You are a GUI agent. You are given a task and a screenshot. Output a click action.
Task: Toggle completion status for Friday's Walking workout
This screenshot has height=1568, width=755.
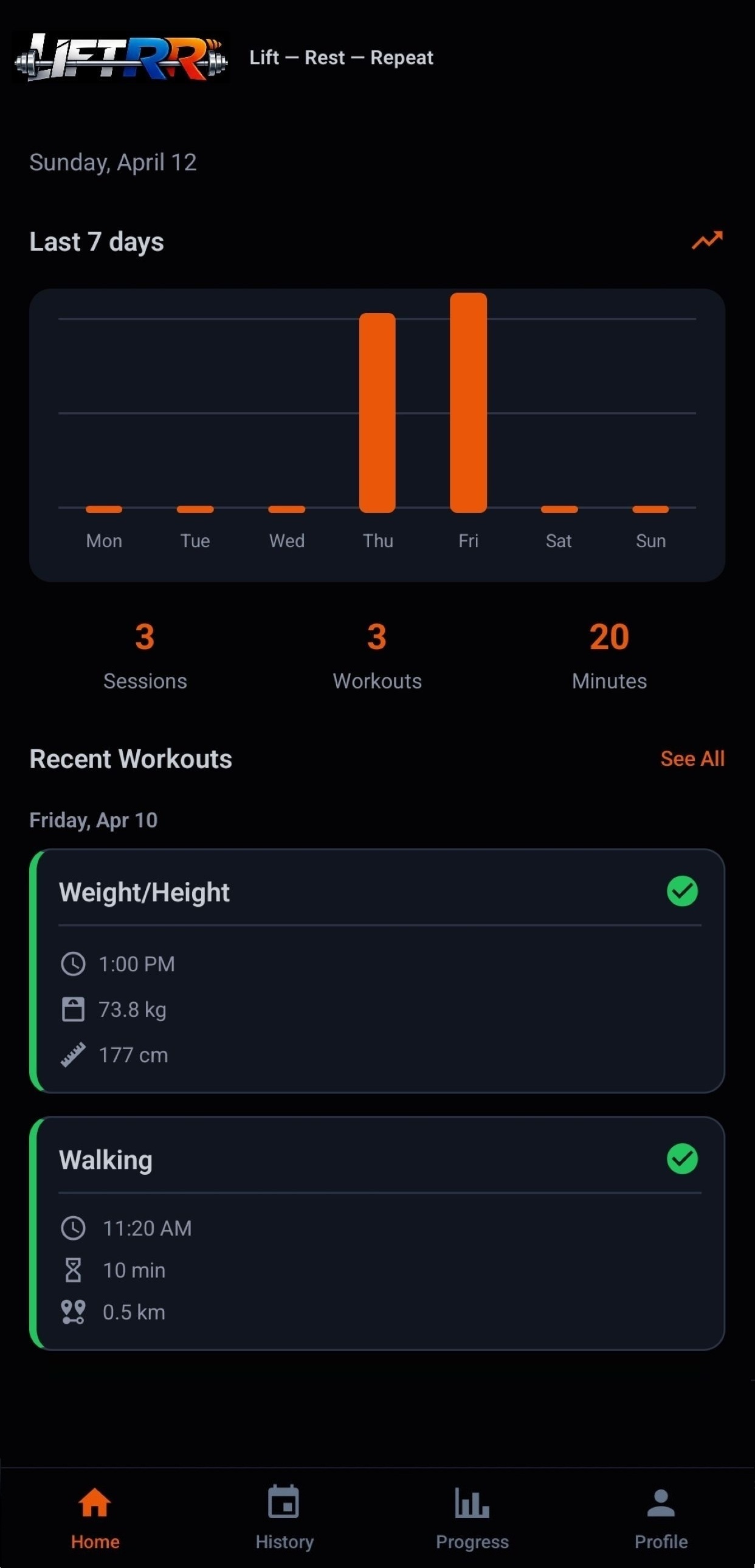[x=683, y=1159]
